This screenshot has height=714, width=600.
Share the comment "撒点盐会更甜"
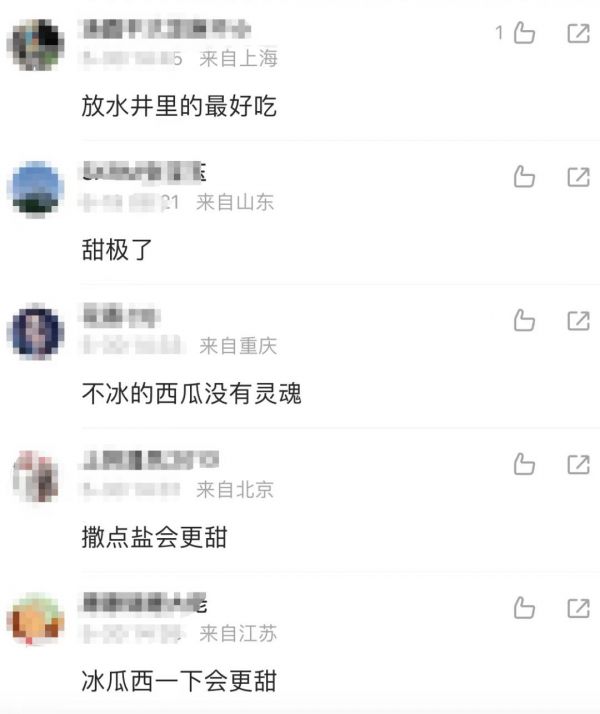(x=578, y=464)
